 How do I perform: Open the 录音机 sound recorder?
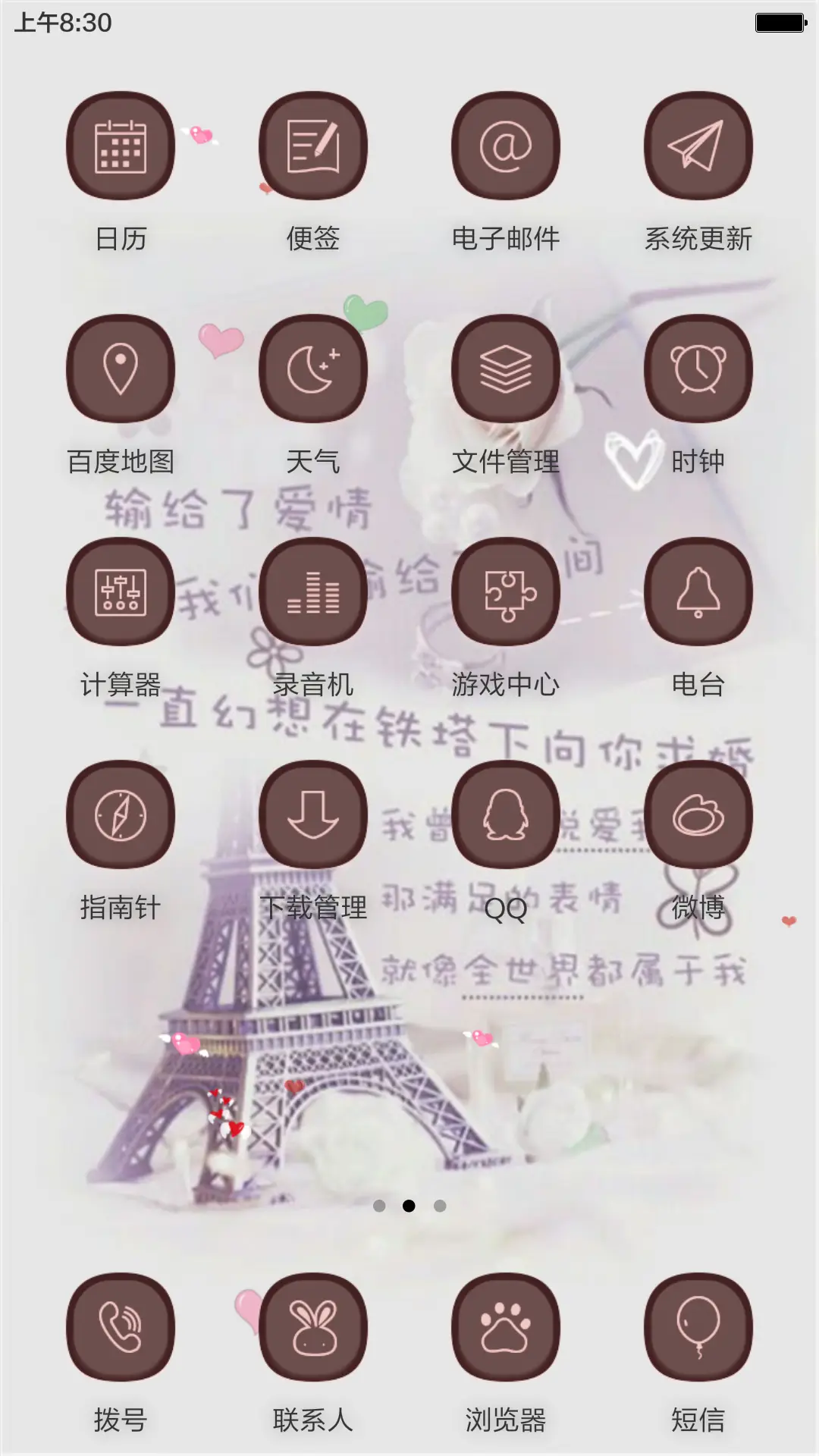(x=313, y=594)
